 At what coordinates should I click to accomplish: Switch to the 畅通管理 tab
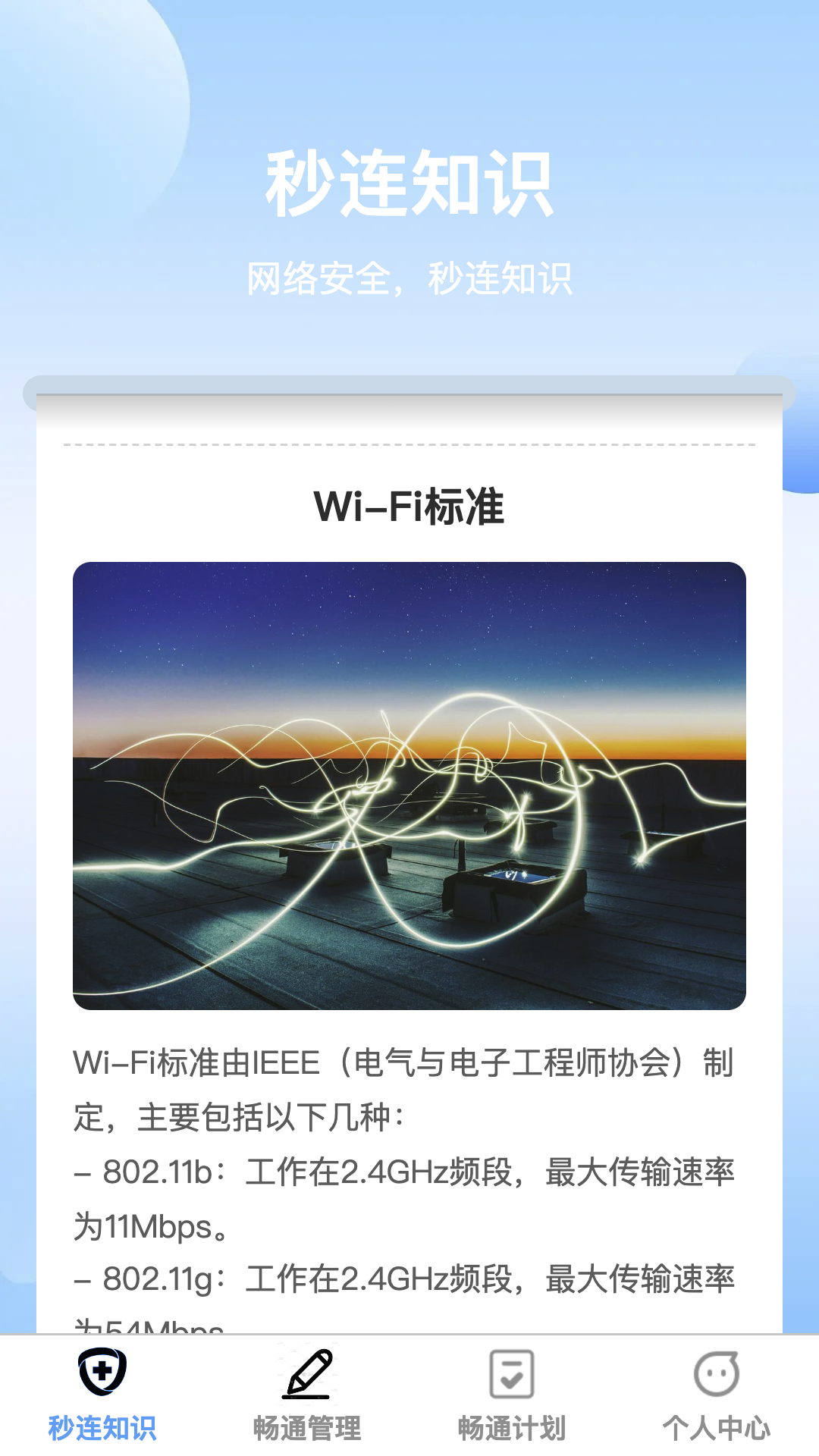tap(307, 1395)
